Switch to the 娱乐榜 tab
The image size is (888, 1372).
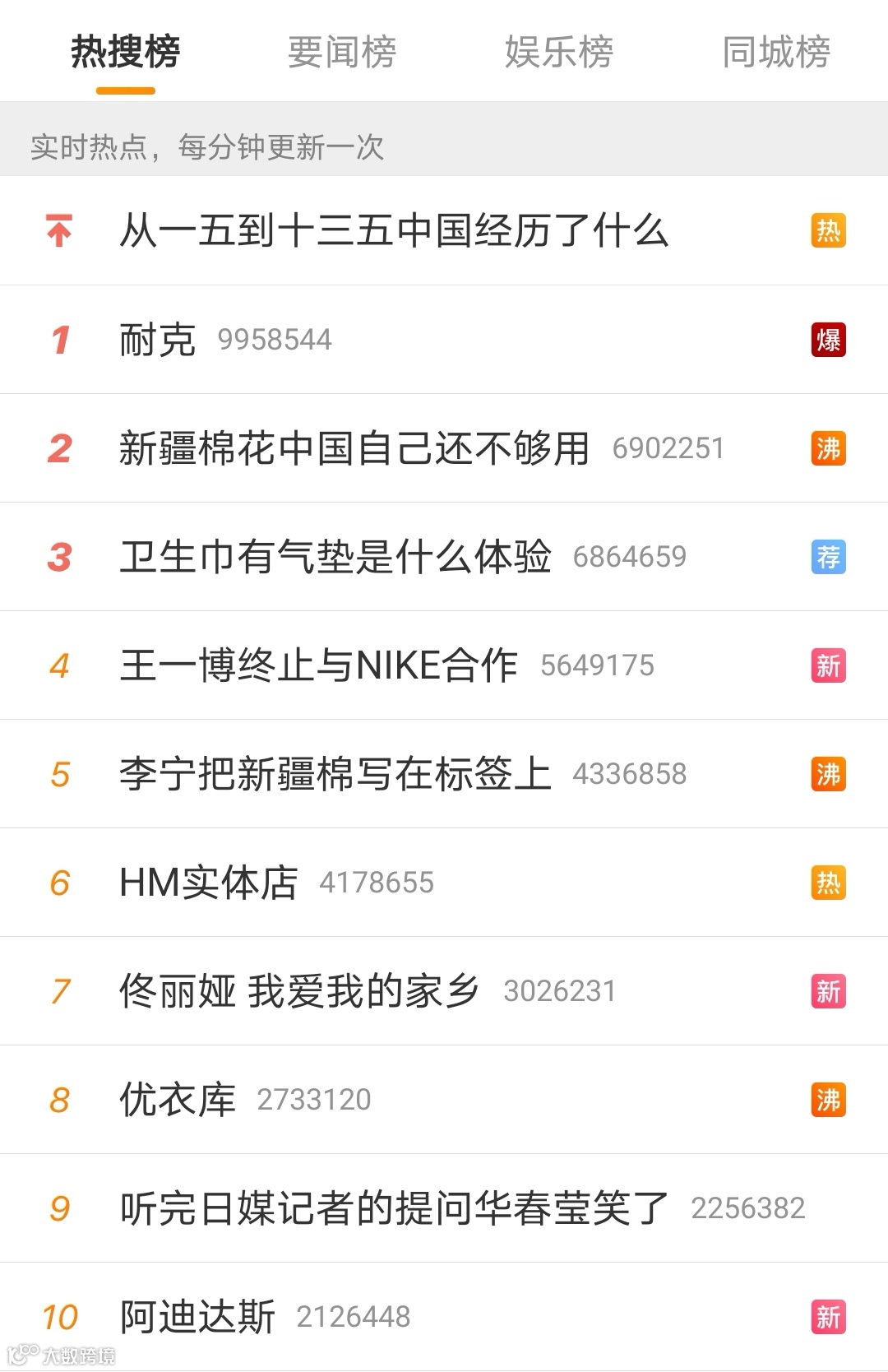559,52
